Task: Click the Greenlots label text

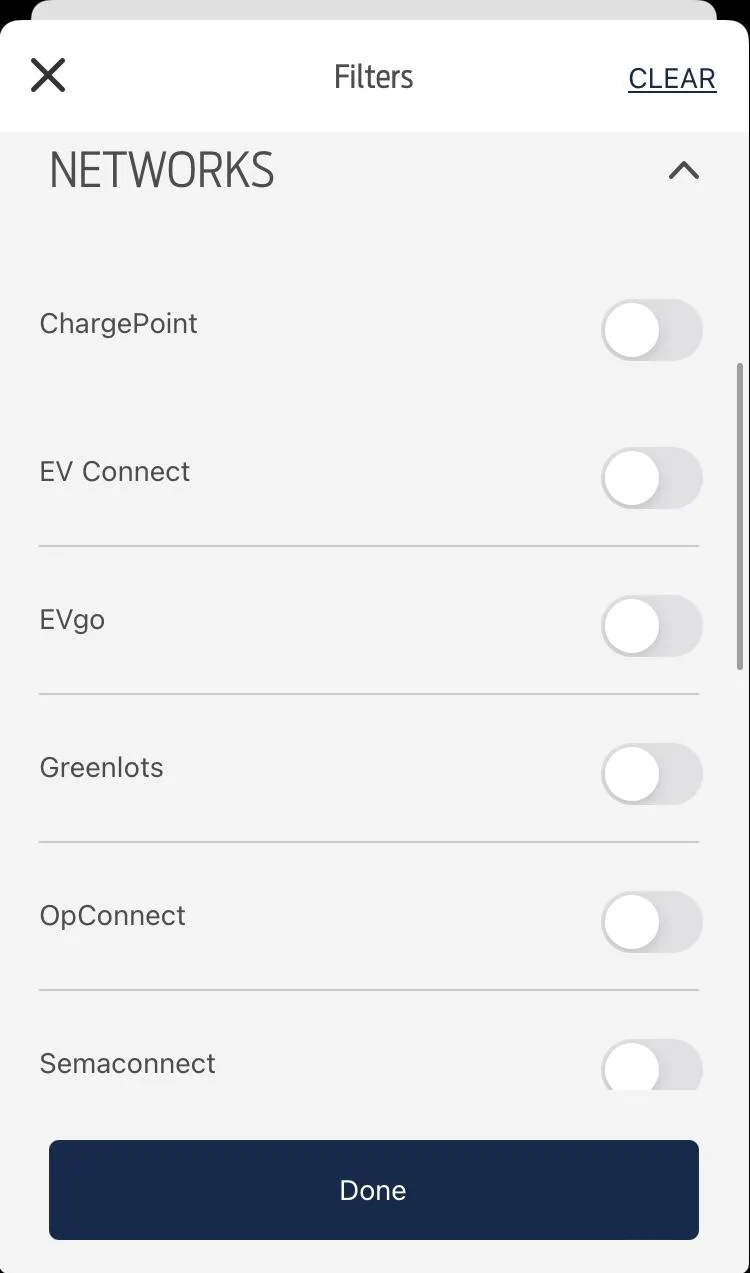Action: [x=101, y=767]
